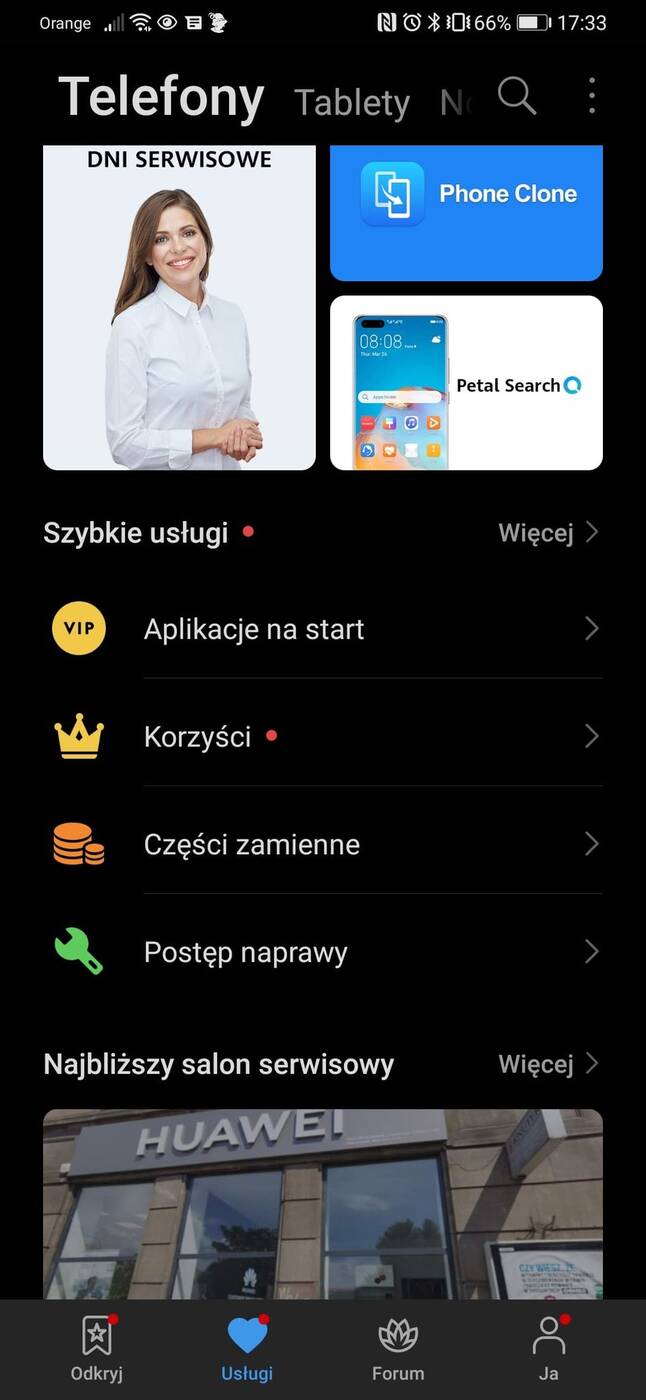This screenshot has width=646, height=1400.
Task: Tap the Usługi bottom tab
Action: (x=247, y=1350)
